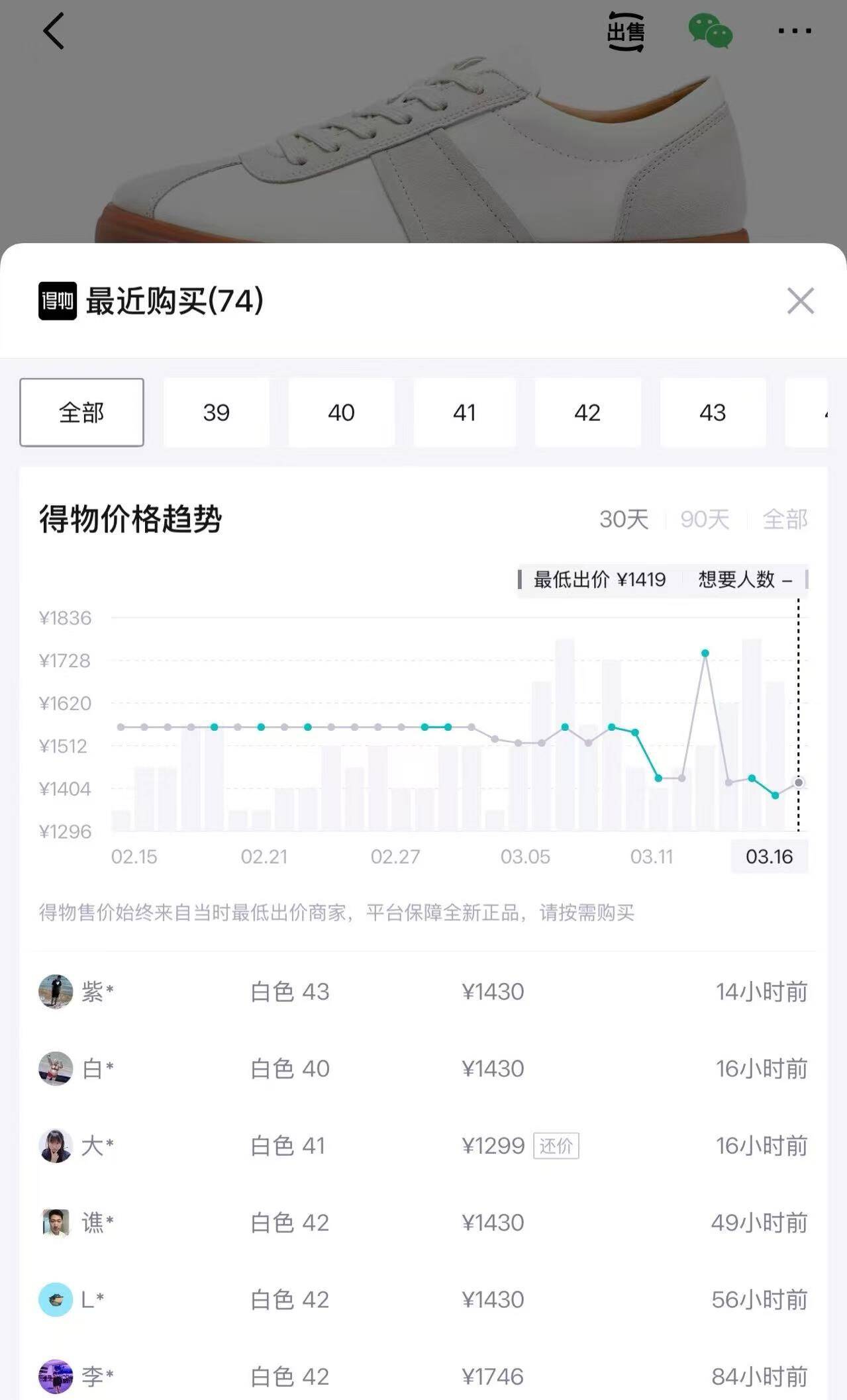
Task: Select the 全部 size filter
Action: click(x=81, y=412)
